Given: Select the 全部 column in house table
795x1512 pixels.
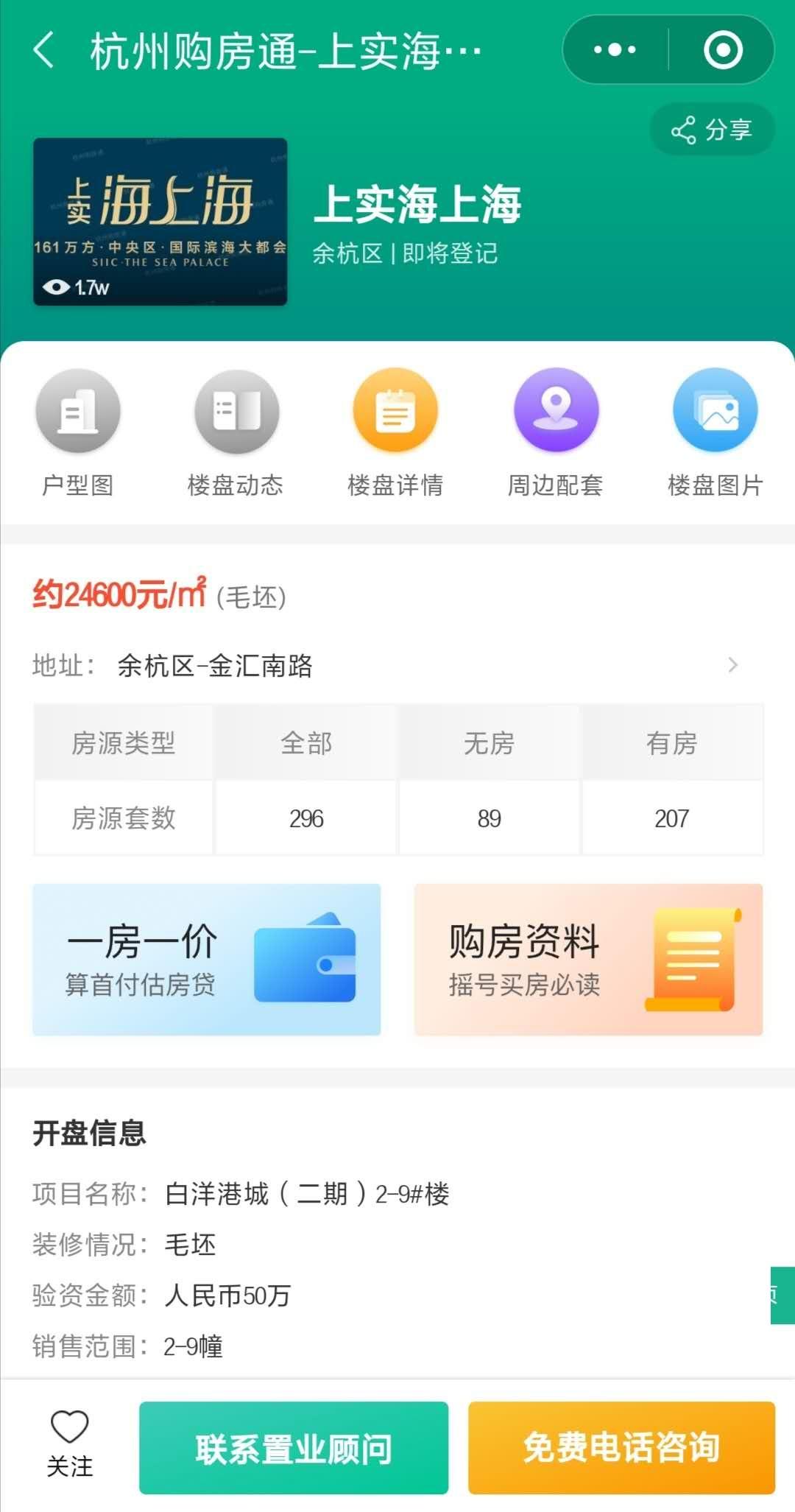Looking at the screenshot, I should [x=305, y=743].
